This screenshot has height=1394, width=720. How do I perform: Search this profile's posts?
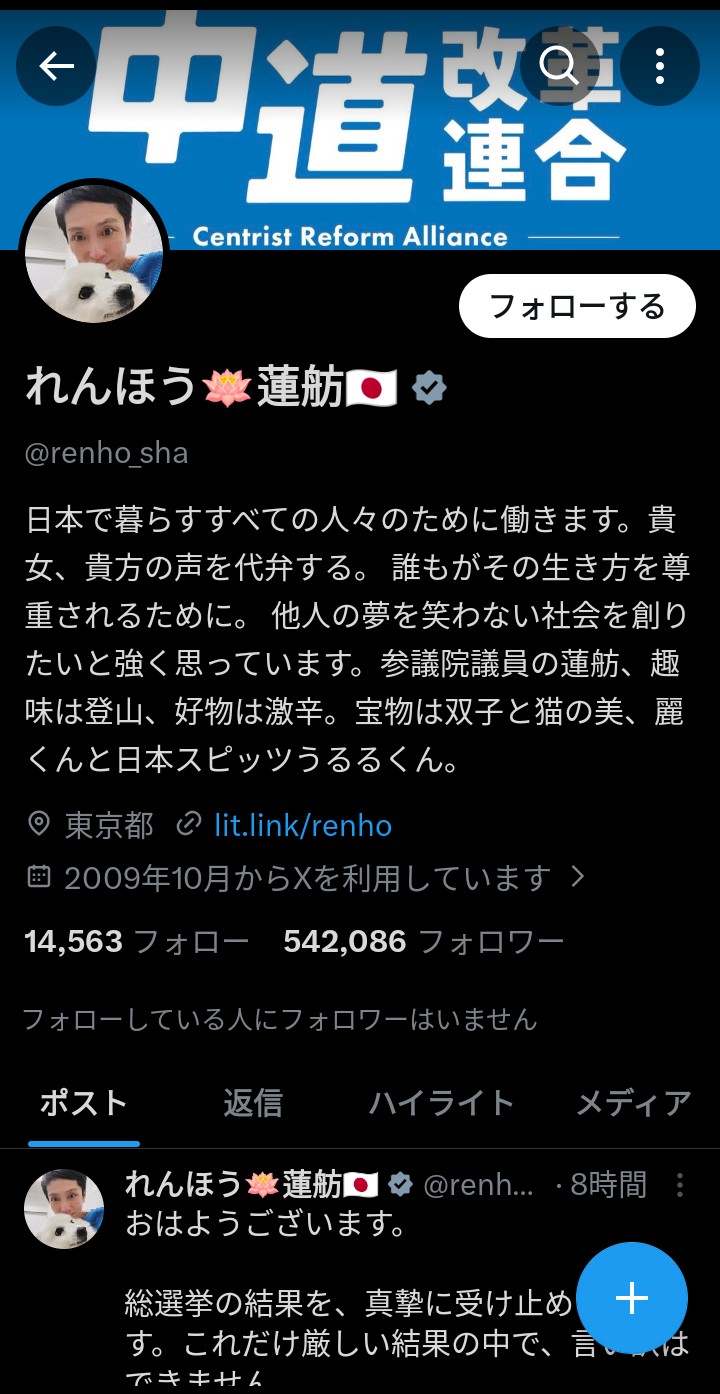(559, 67)
